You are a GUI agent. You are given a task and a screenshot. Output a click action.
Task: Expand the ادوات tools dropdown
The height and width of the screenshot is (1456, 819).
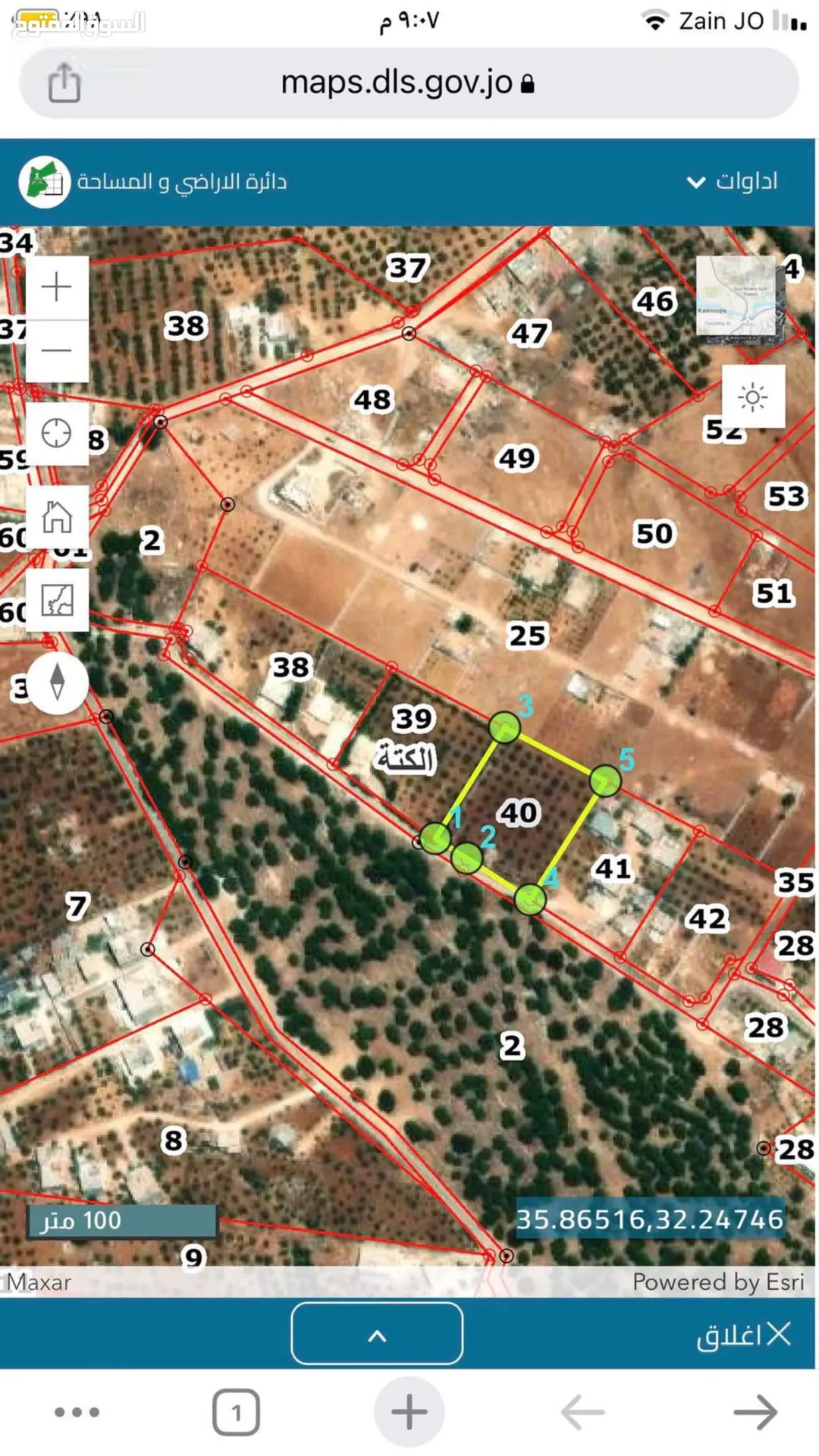coord(732,181)
